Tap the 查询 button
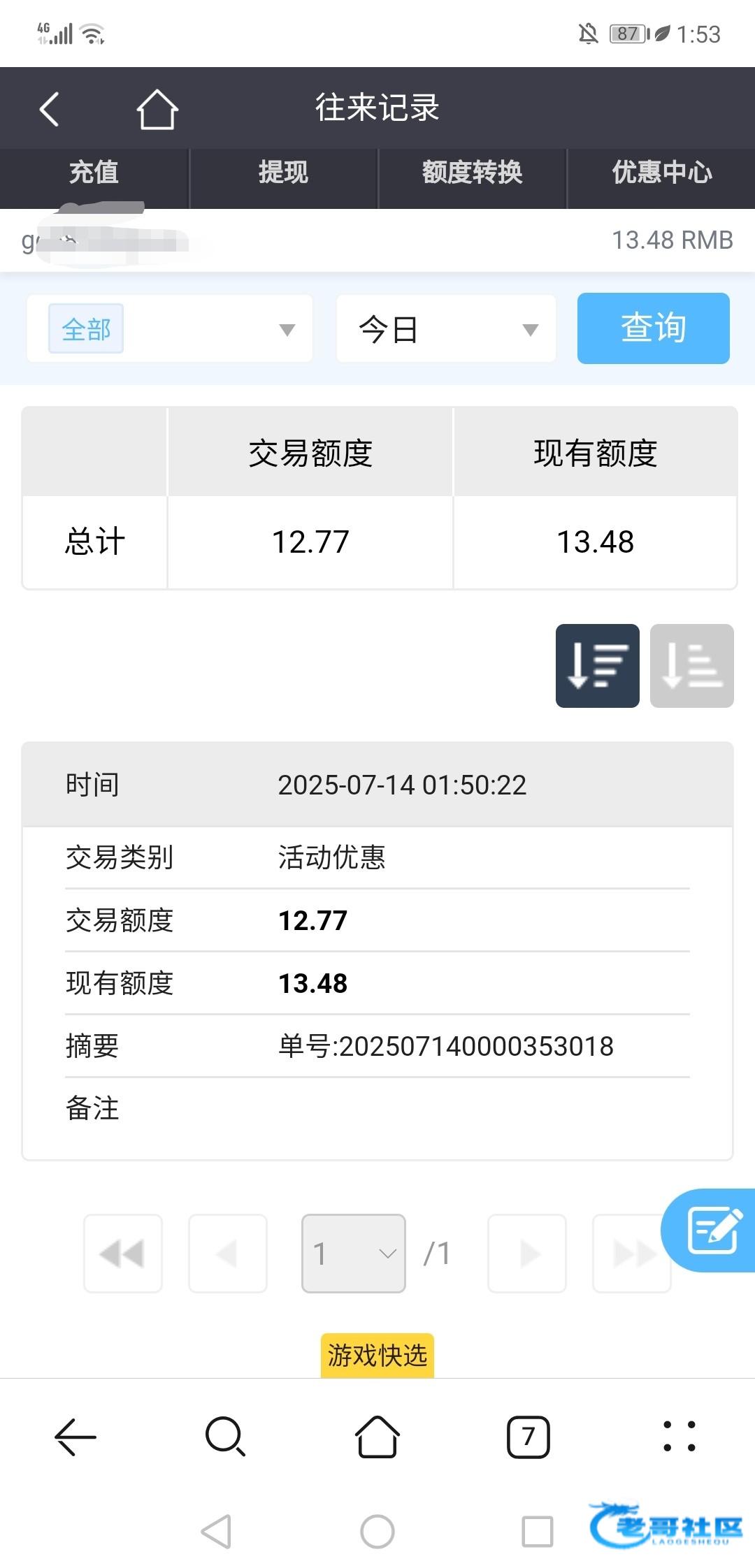This screenshot has width=755, height=1568. (x=654, y=328)
